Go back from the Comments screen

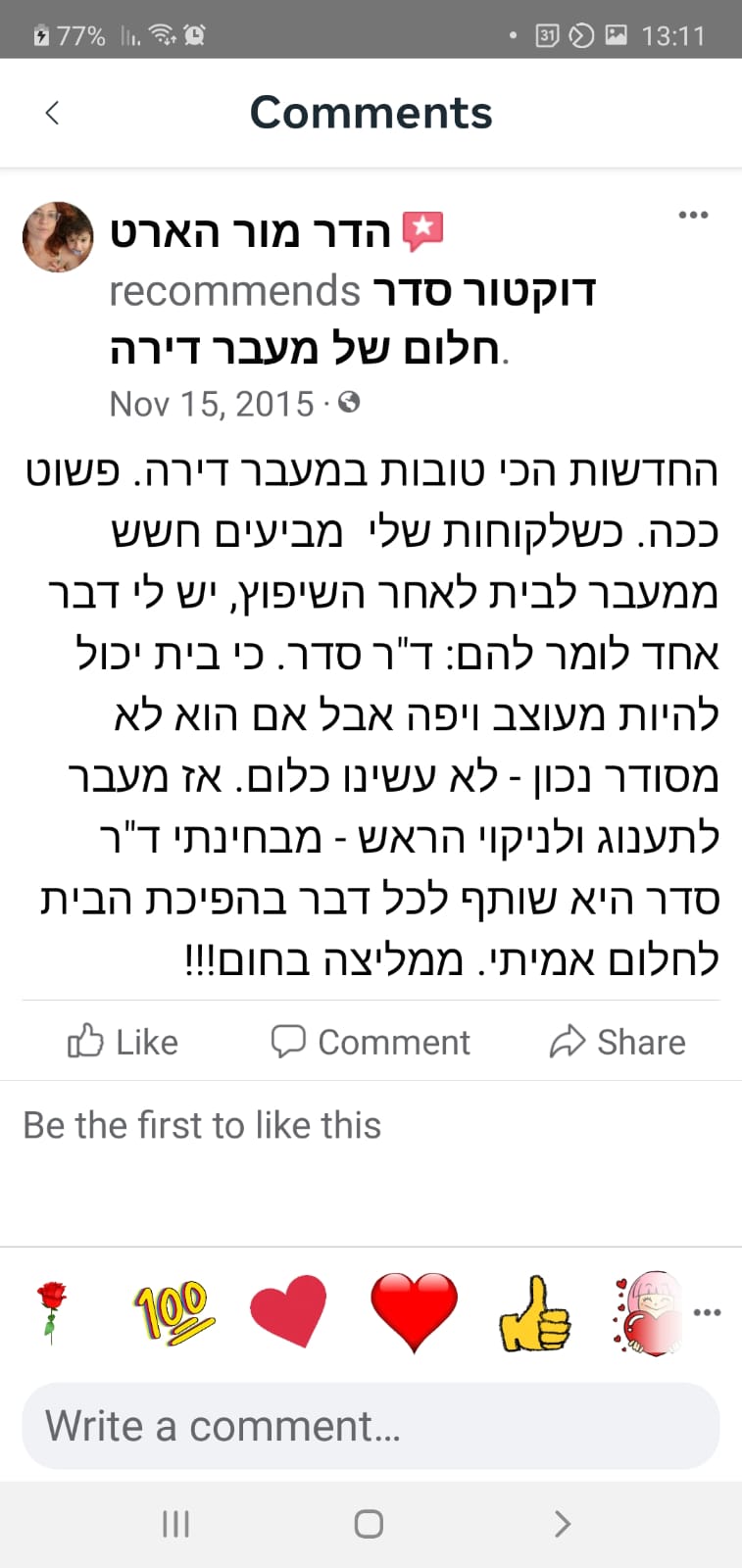click(x=53, y=113)
